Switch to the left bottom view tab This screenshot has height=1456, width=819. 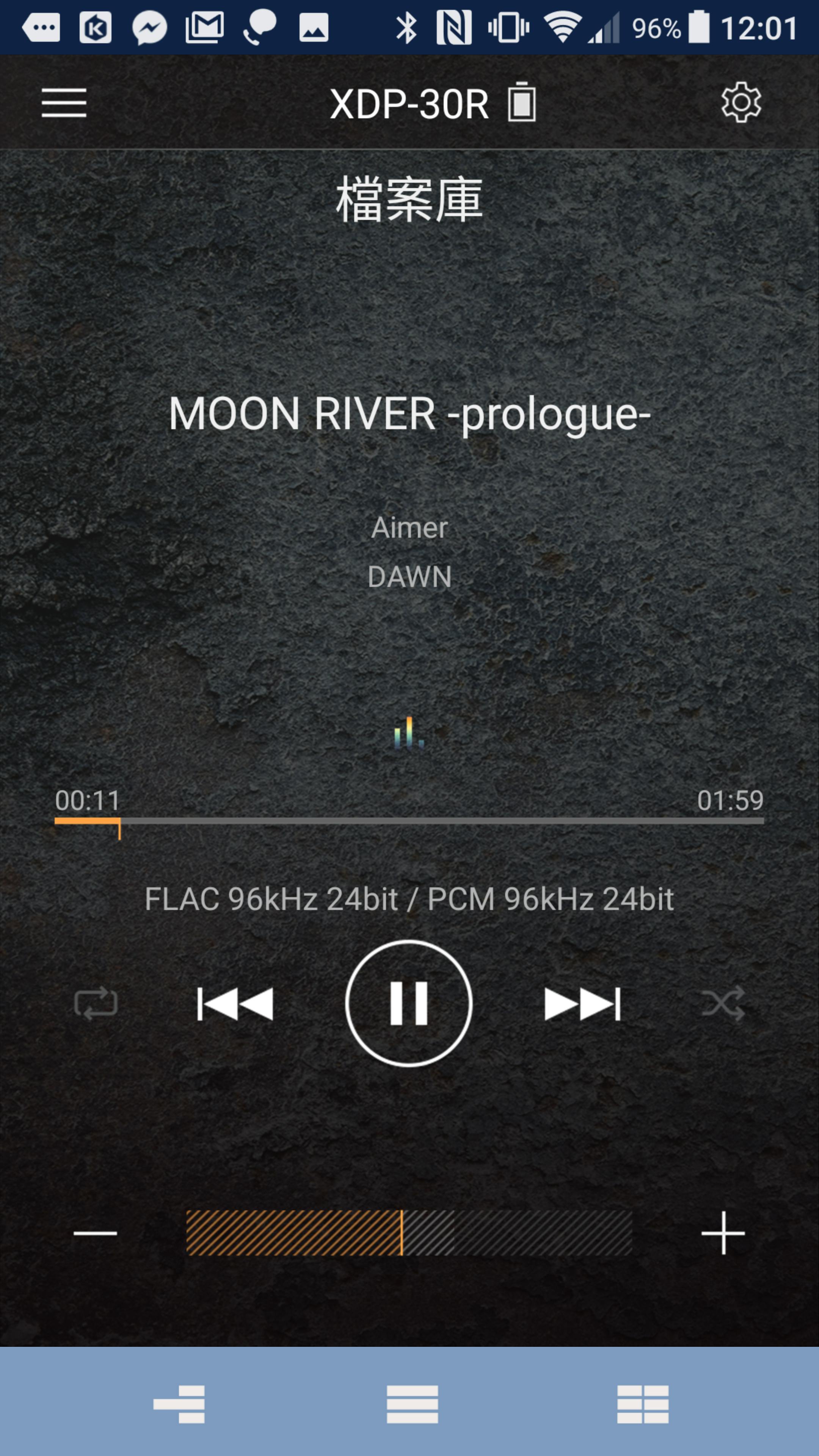pyautogui.click(x=179, y=1403)
